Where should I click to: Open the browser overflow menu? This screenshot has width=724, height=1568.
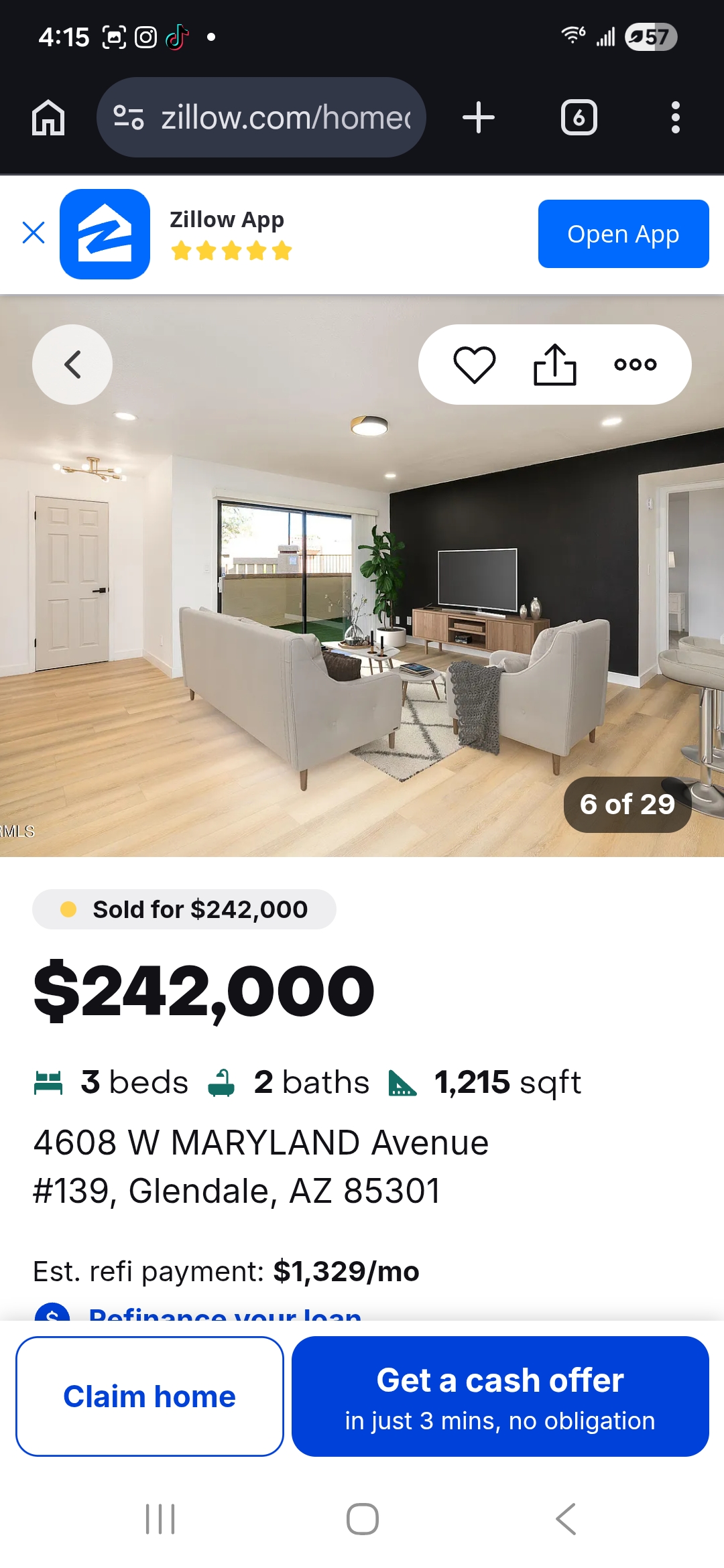click(675, 118)
